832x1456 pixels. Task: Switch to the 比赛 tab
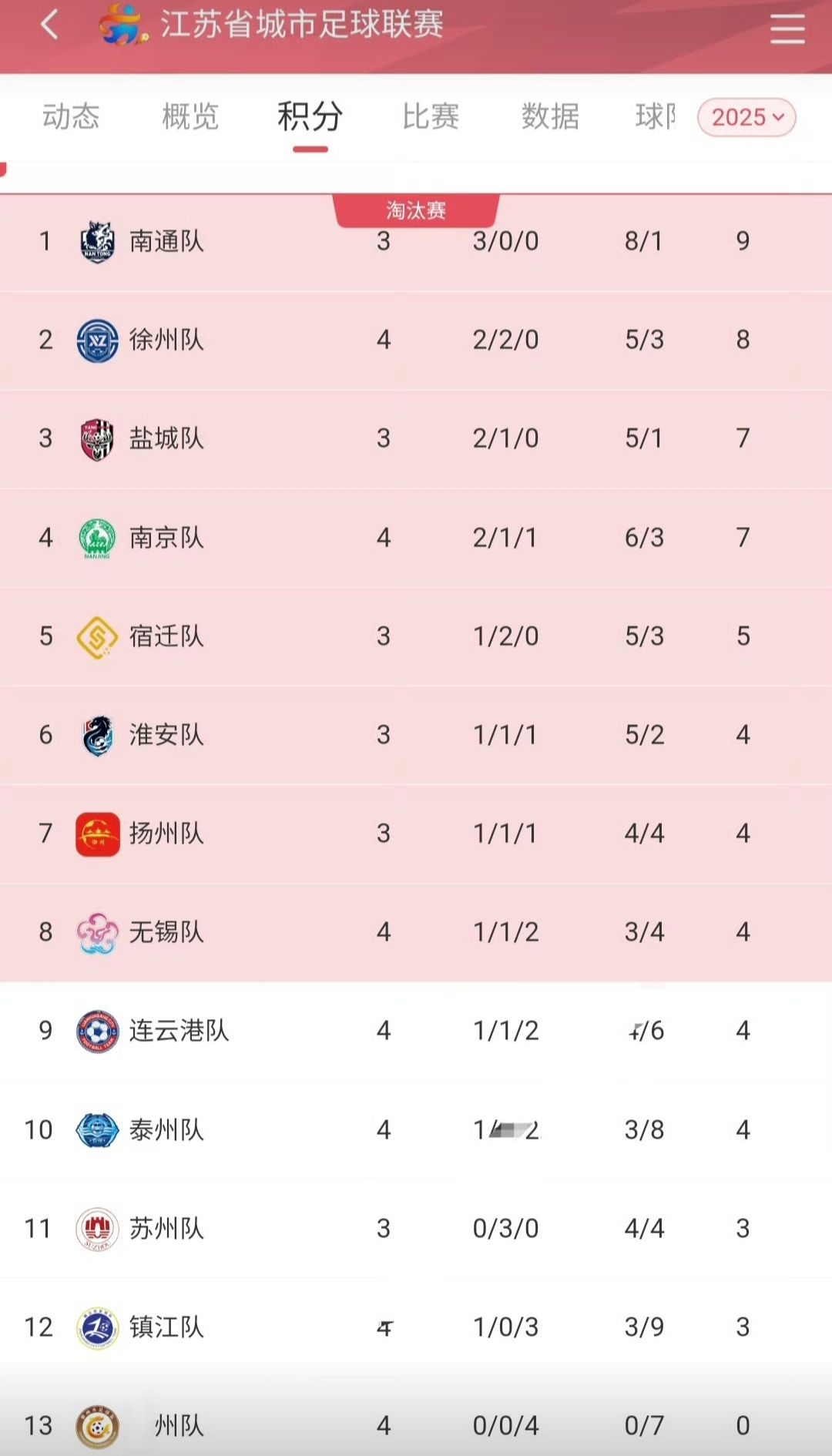pyautogui.click(x=431, y=116)
